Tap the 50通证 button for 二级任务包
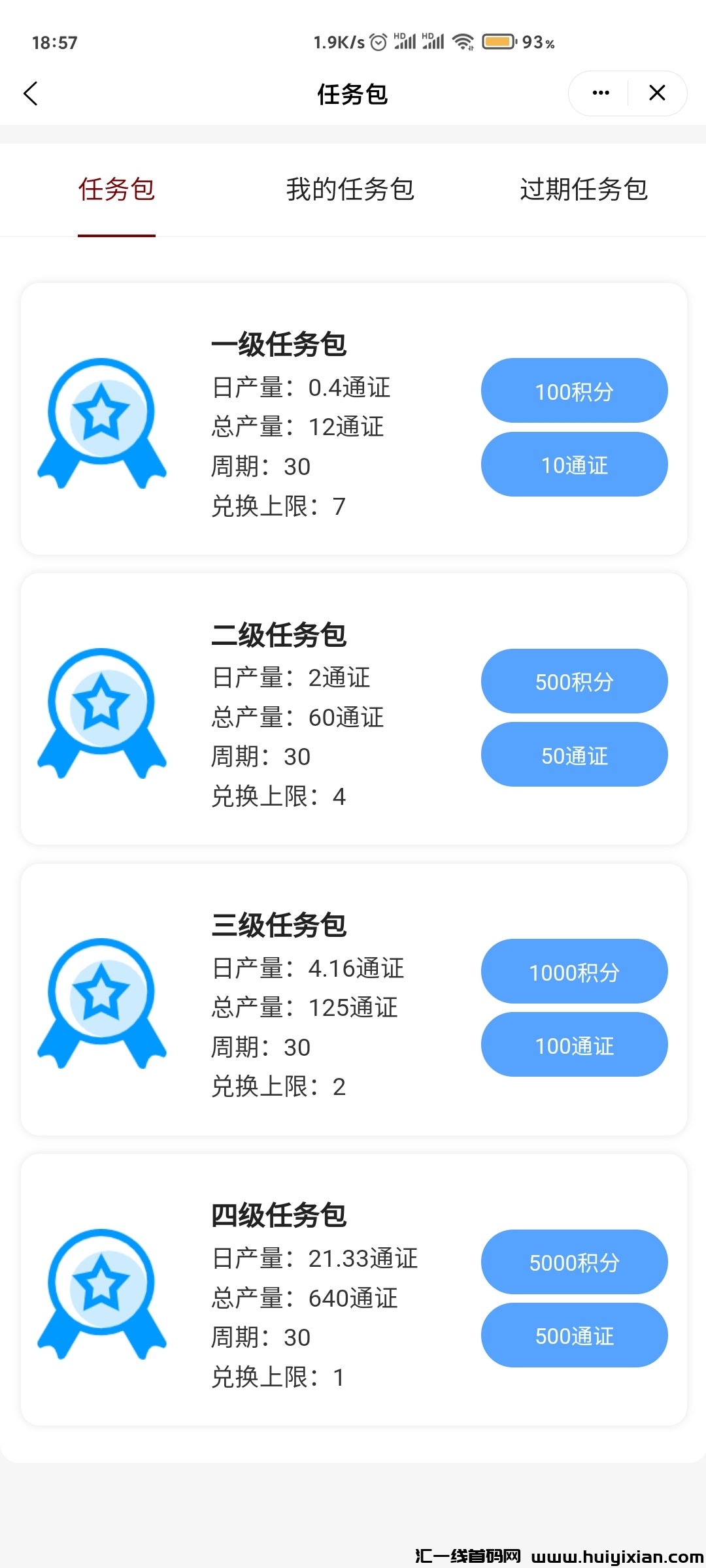The image size is (706, 1568). (x=574, y=755)
